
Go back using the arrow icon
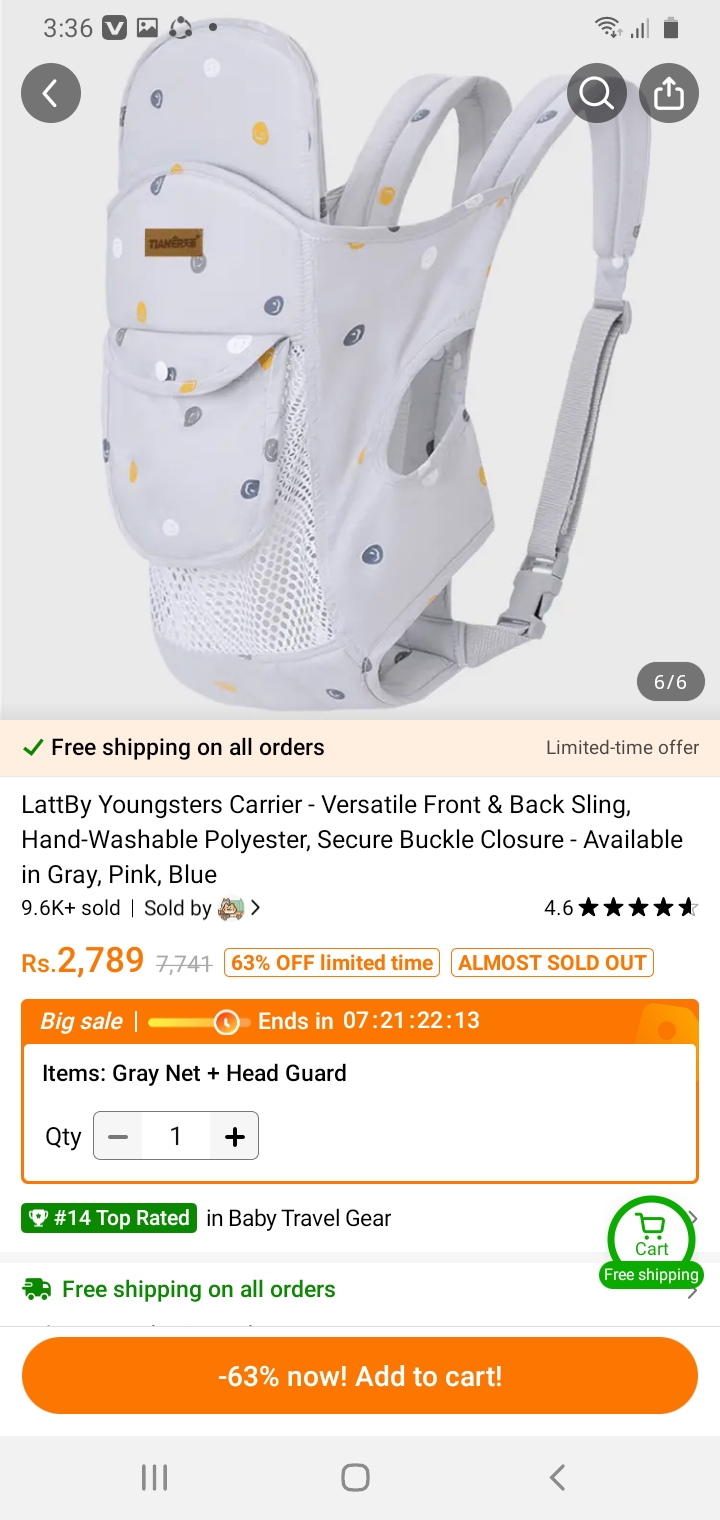[50, 94]
